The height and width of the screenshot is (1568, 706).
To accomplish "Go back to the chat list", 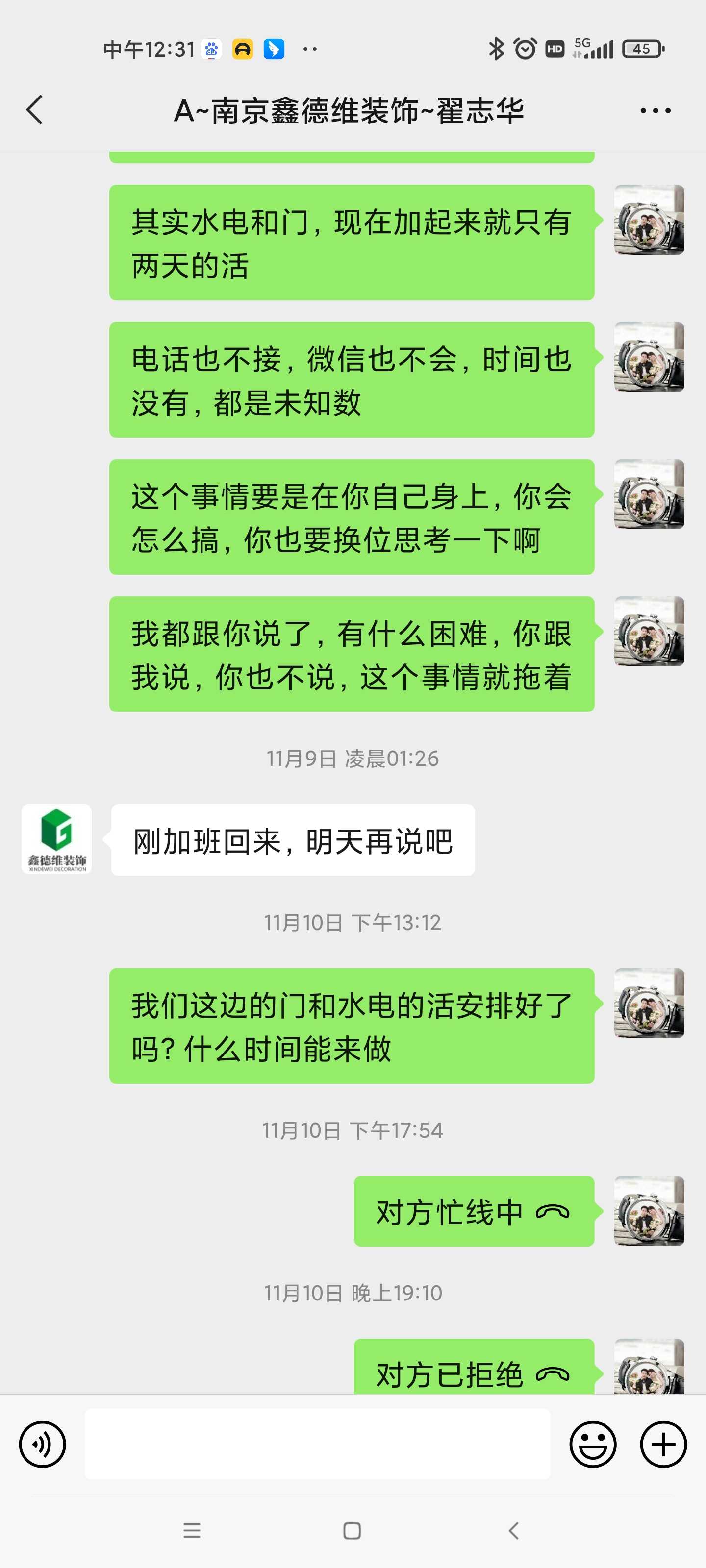I will click(35, 110).
